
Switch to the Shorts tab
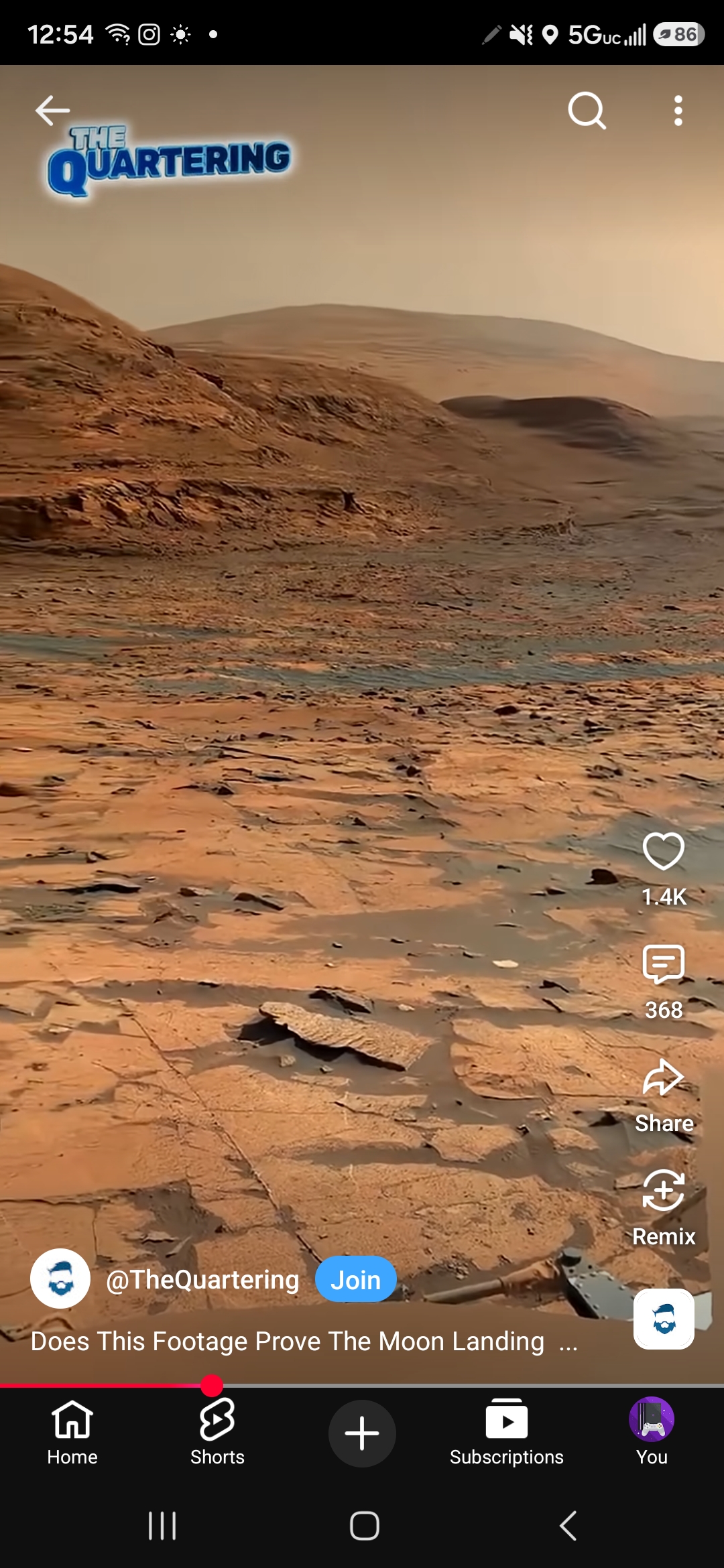click(x=217, y=1433)
